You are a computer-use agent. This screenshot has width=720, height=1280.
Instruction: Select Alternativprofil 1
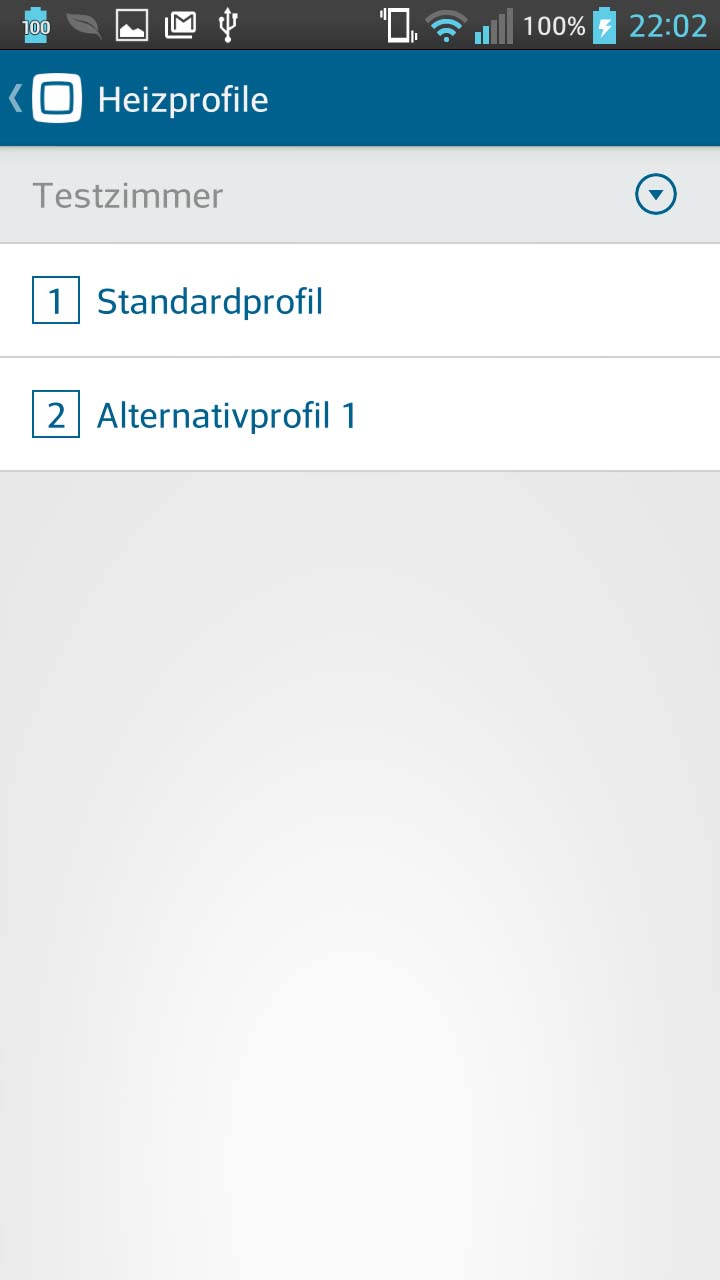tap(360, 415)
